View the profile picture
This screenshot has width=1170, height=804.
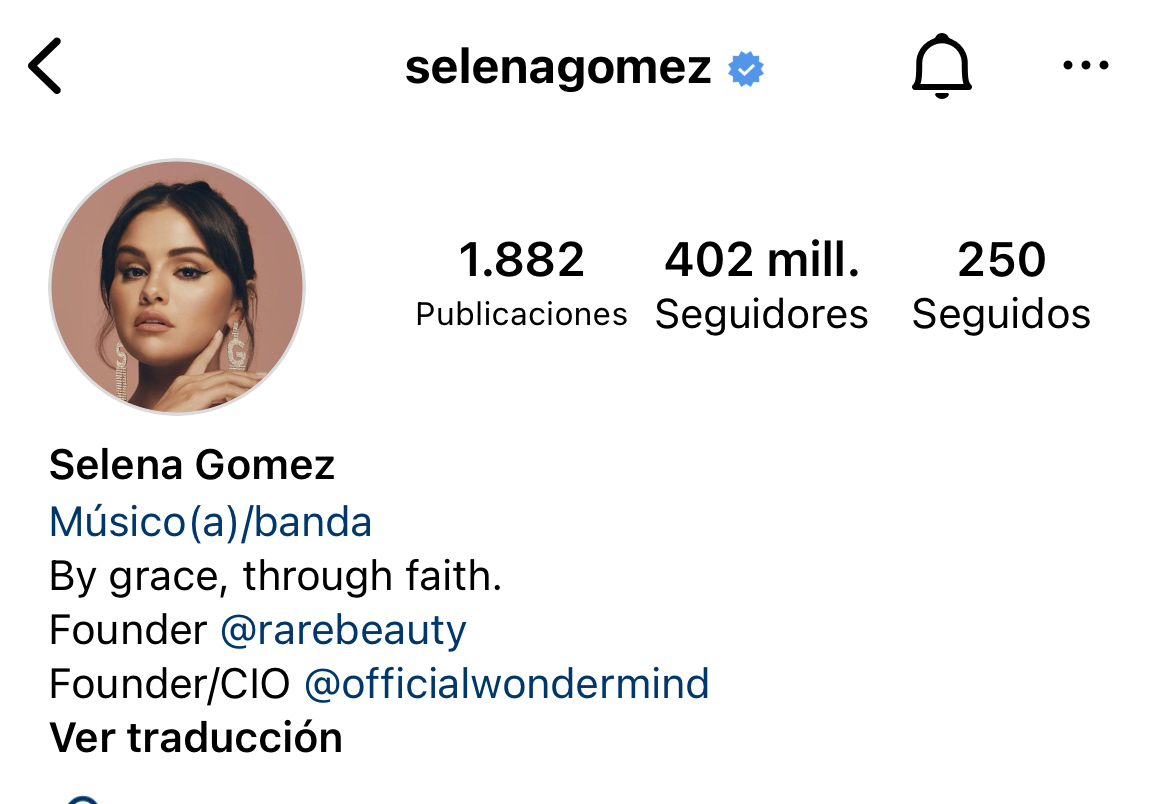tap(177, 287)
